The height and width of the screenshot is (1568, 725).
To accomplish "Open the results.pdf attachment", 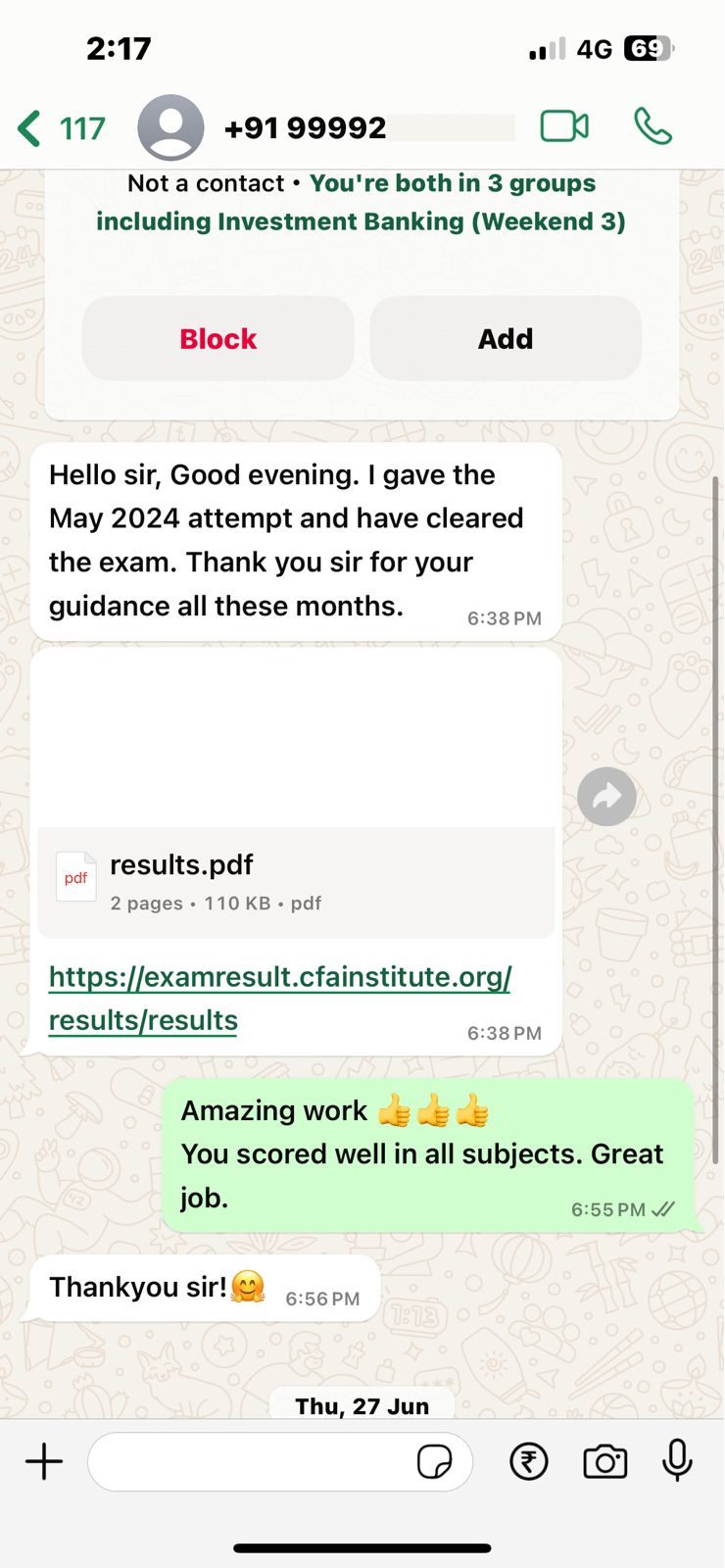I will tap(296, 881).
